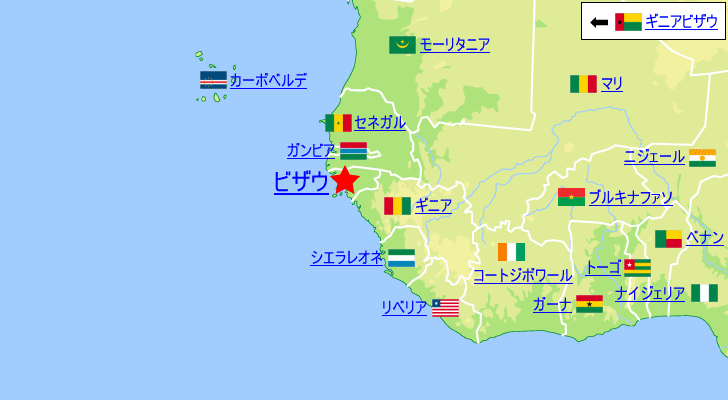Tap the ナイジェリア link
The height and width of the screenshot is (400, 728).
click(650, 293)
